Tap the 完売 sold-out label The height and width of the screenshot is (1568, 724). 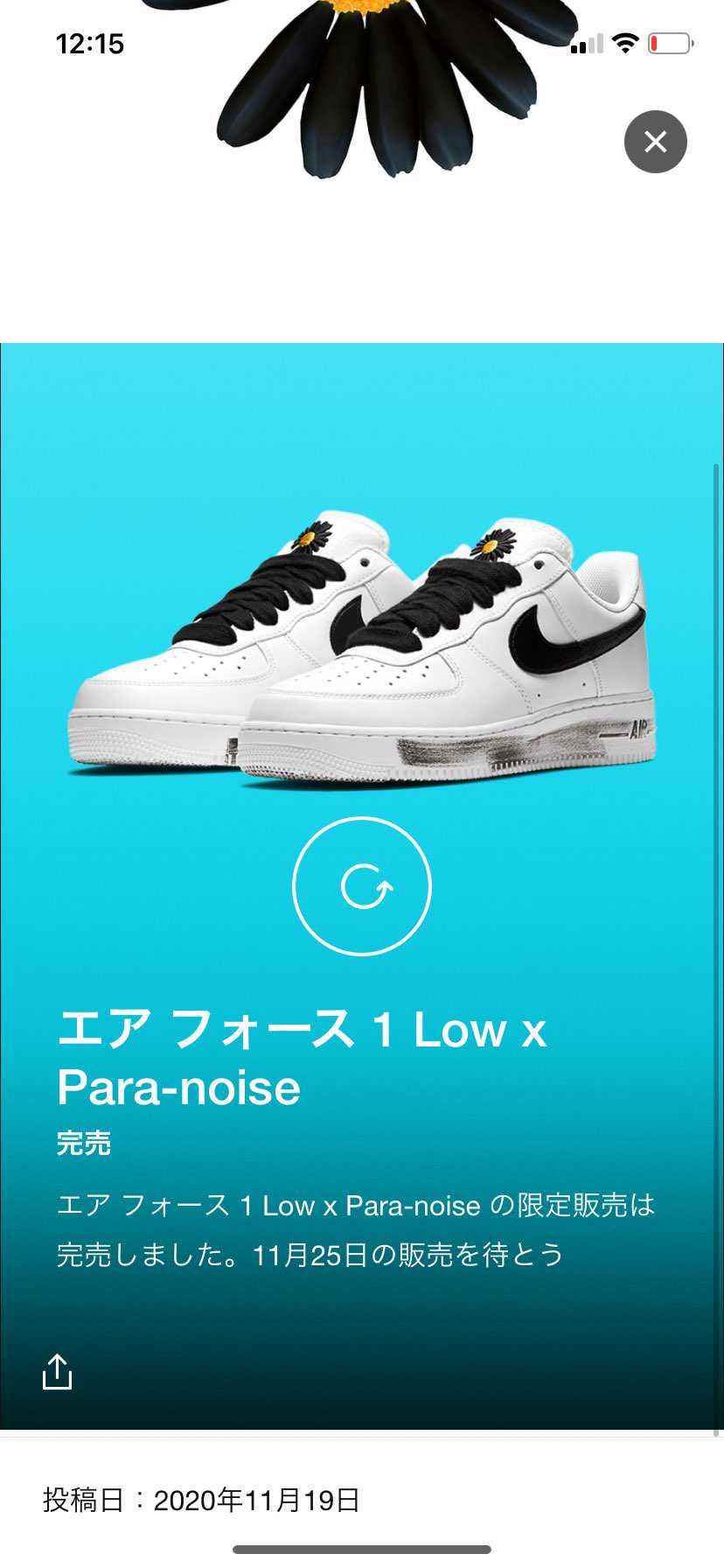click(x=83, y=1144)
